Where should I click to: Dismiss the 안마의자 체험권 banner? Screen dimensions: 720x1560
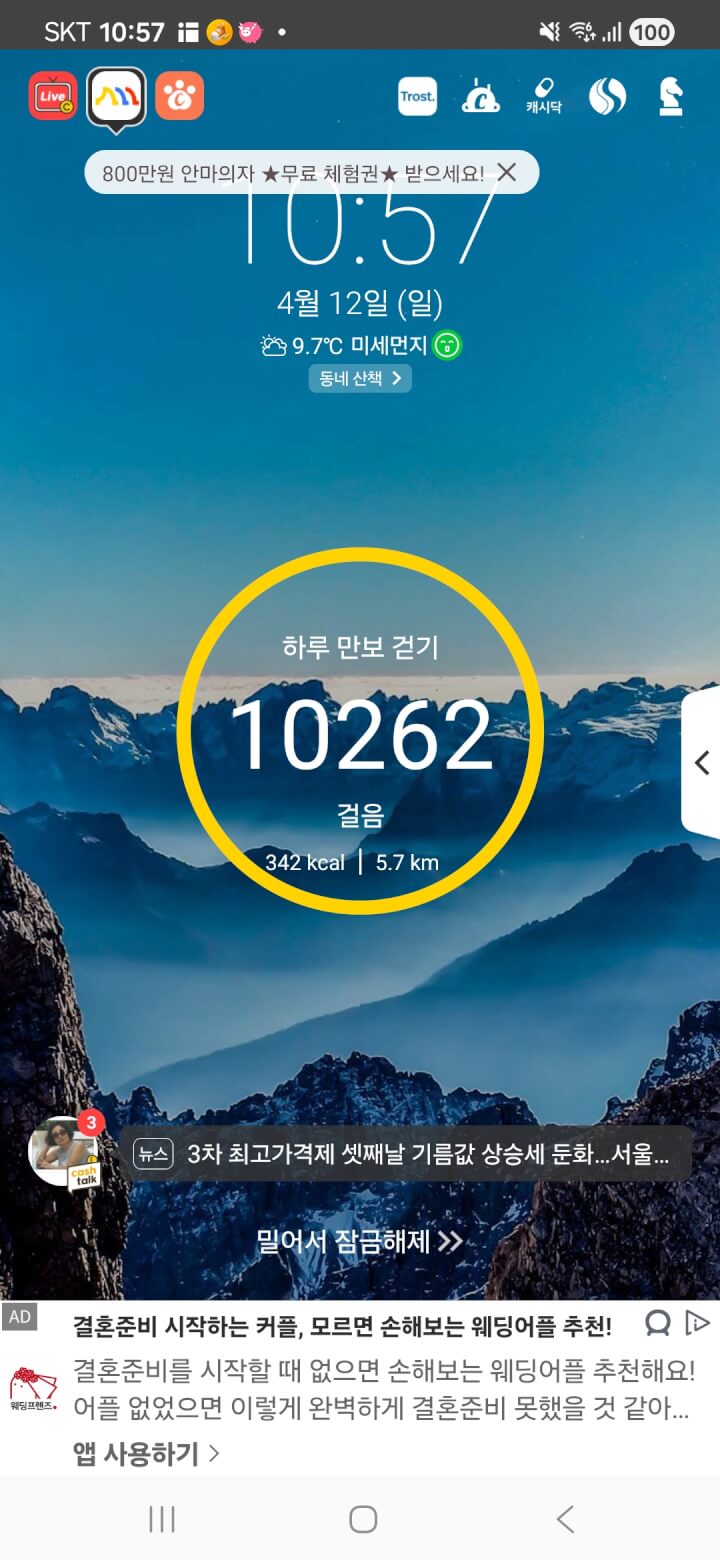507,172
